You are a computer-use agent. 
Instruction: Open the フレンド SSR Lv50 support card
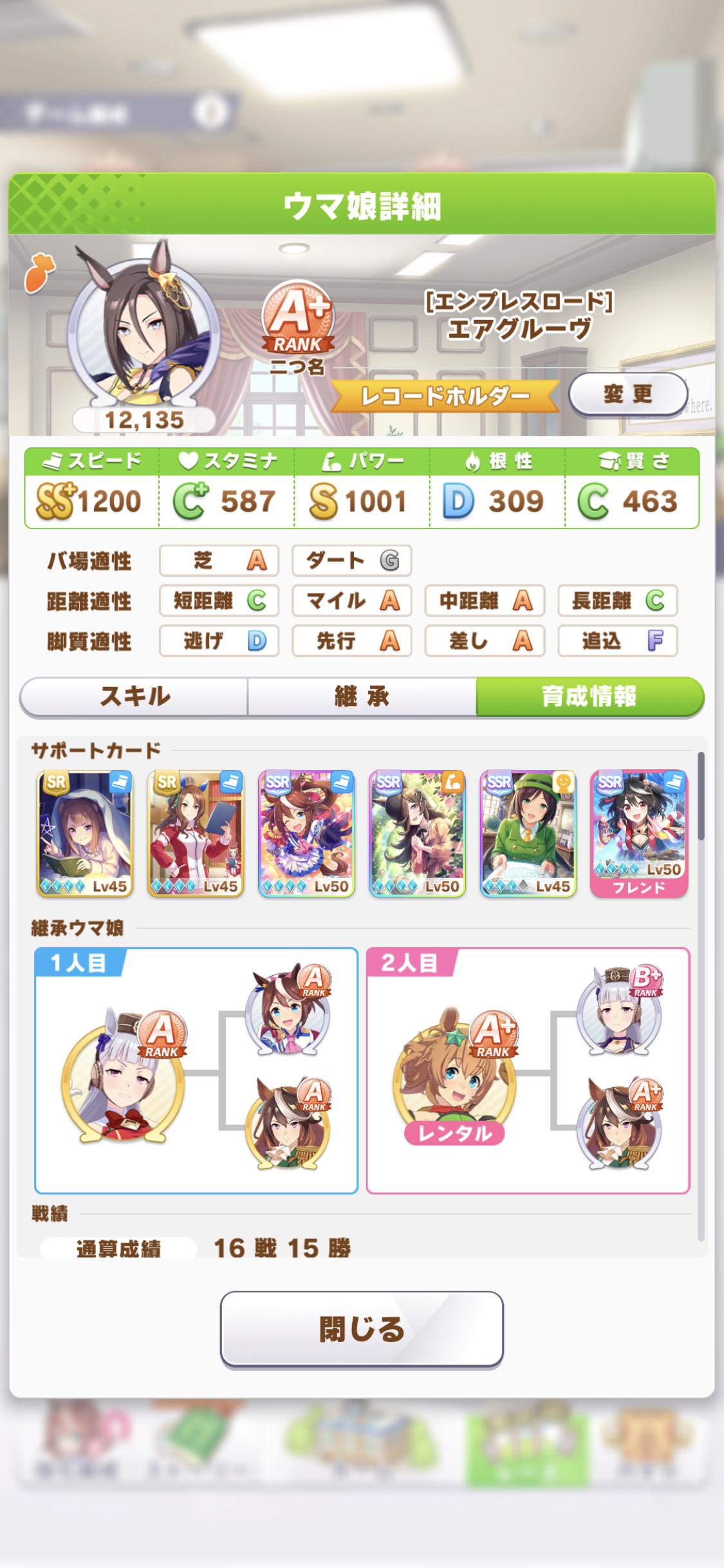pos(639,834)
